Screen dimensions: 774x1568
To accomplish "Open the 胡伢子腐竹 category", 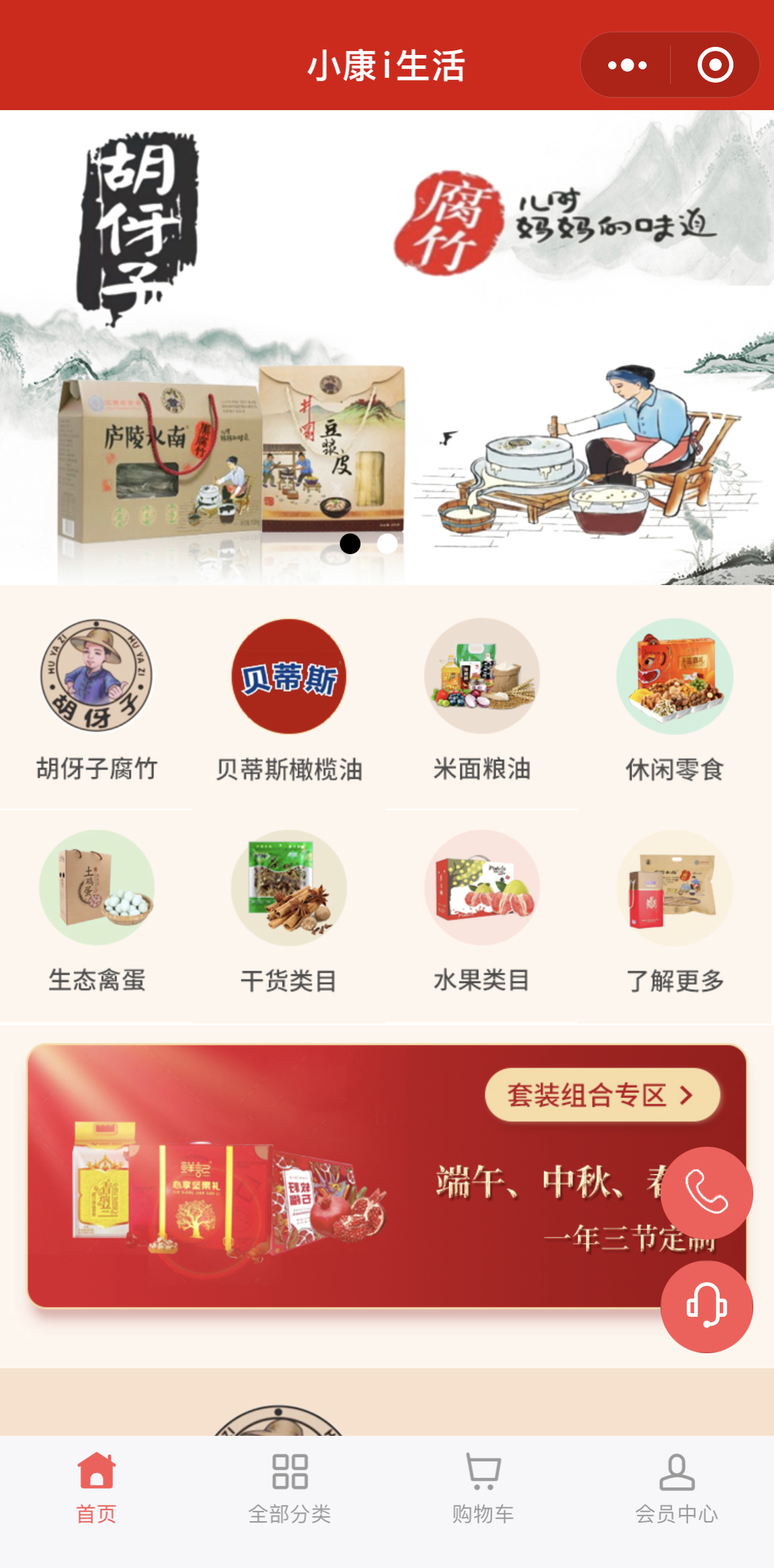I will coord(96,699).
